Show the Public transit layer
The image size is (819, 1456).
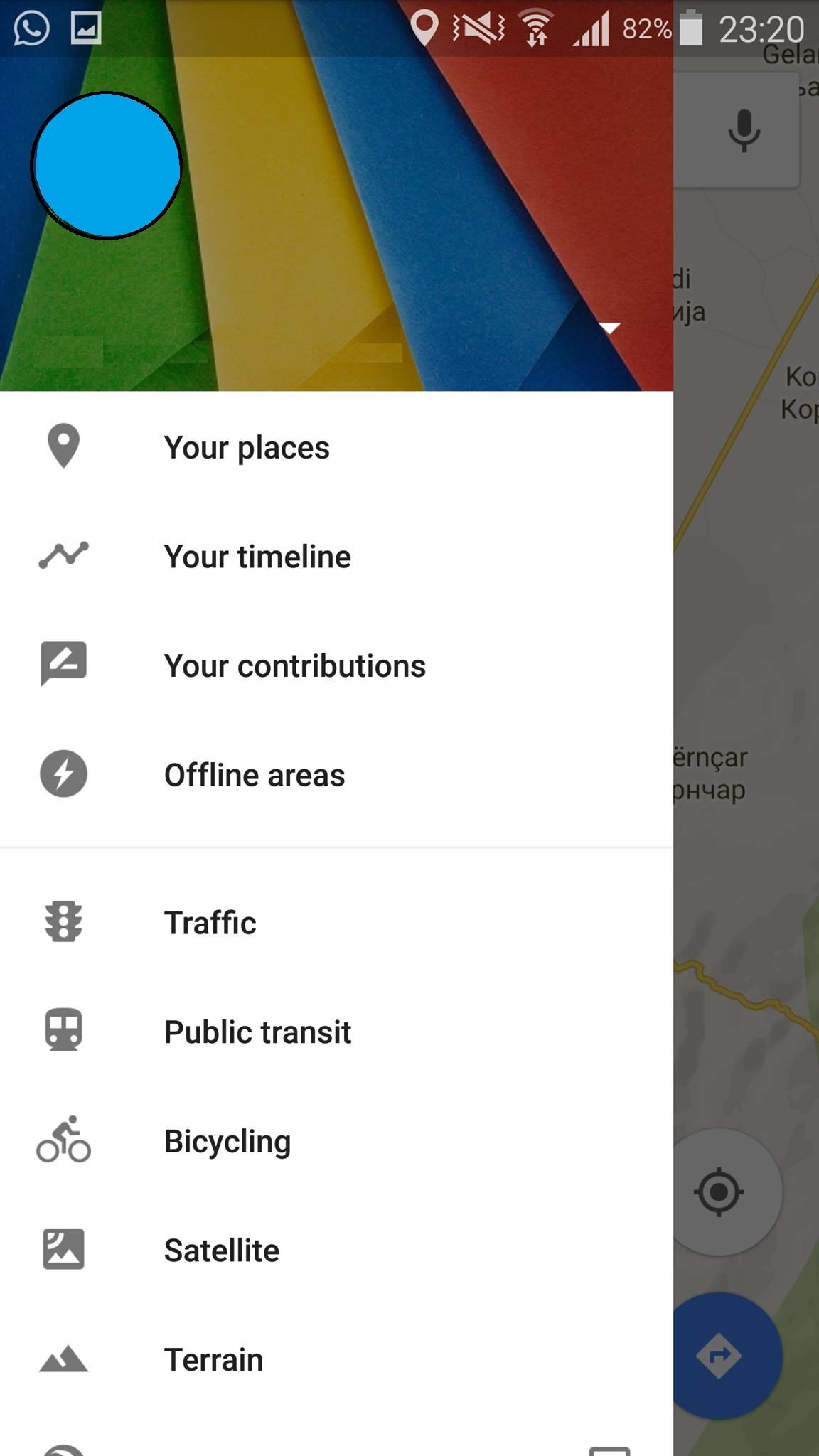pos(257,1032)
